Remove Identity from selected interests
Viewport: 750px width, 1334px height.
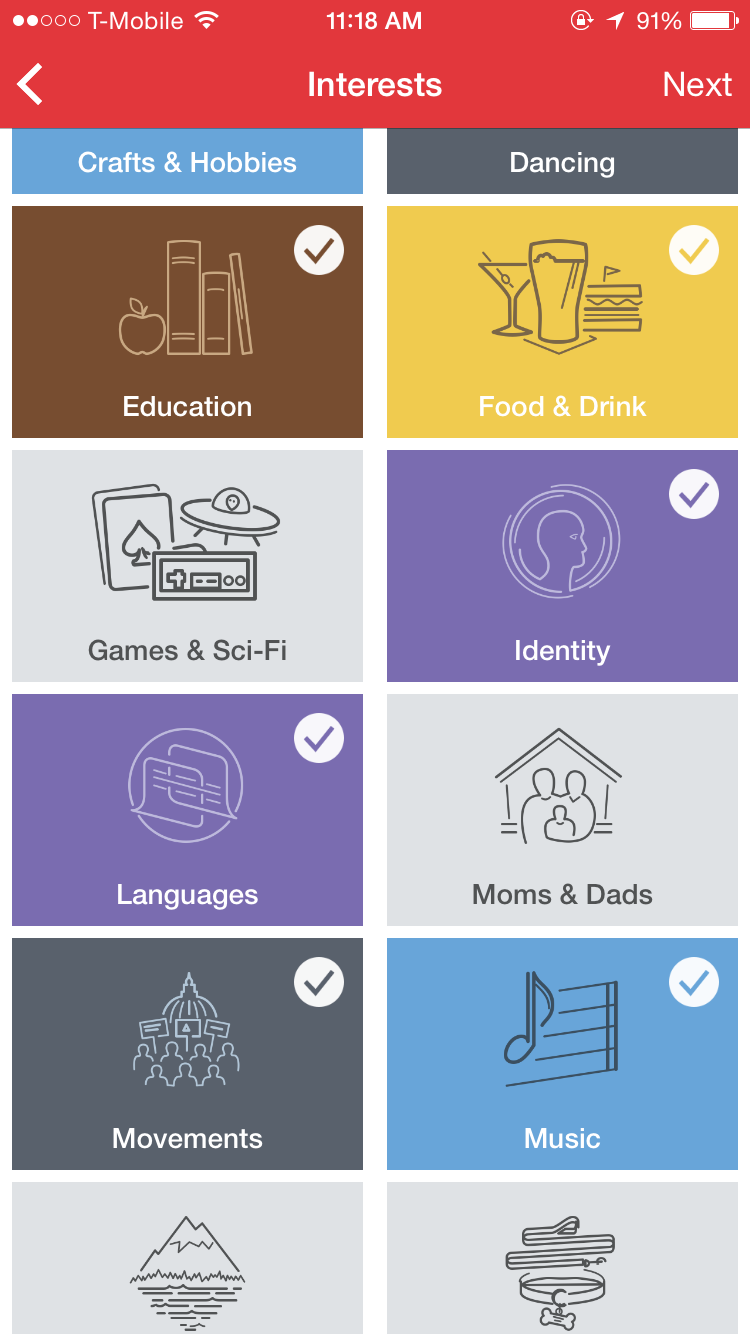point(562,566)
